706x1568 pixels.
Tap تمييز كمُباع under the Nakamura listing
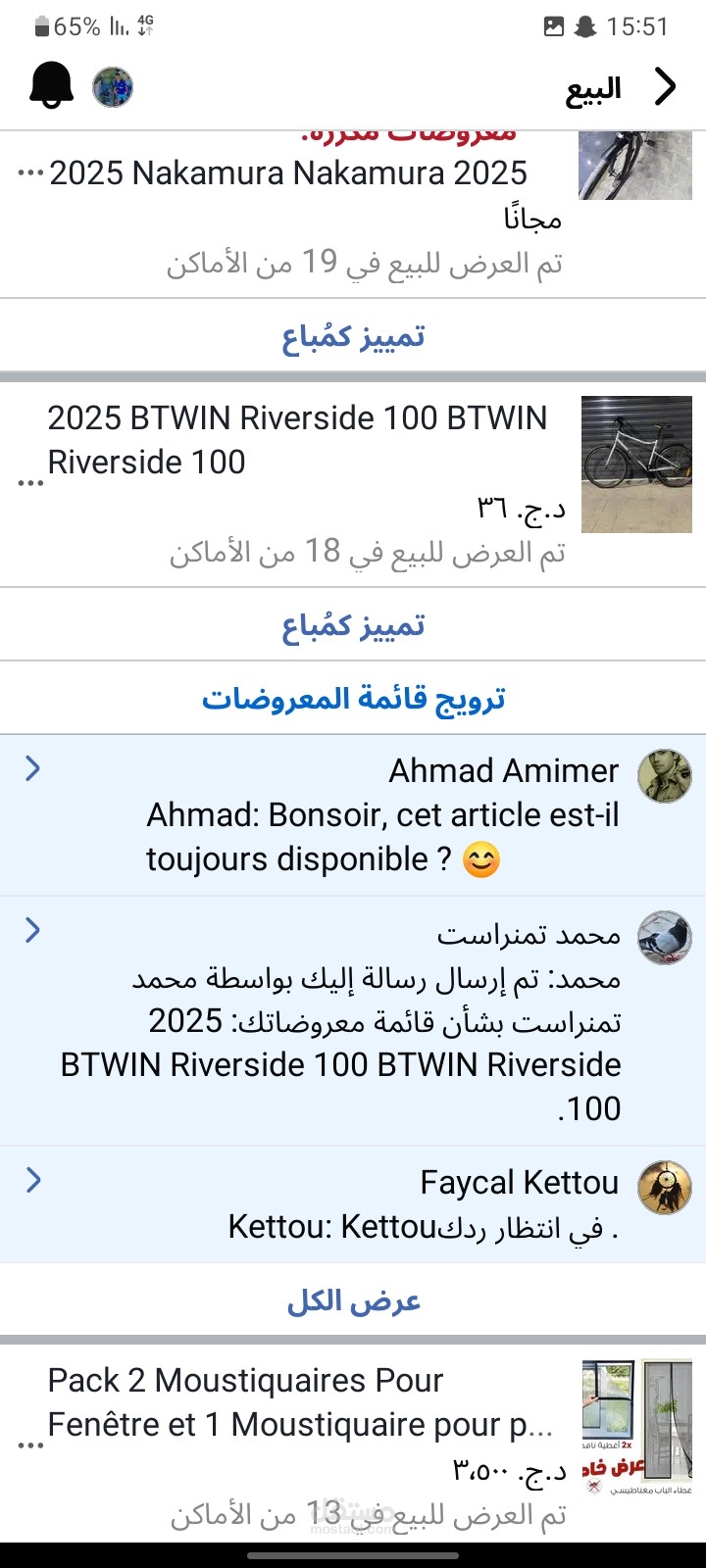tap(353, 335)
